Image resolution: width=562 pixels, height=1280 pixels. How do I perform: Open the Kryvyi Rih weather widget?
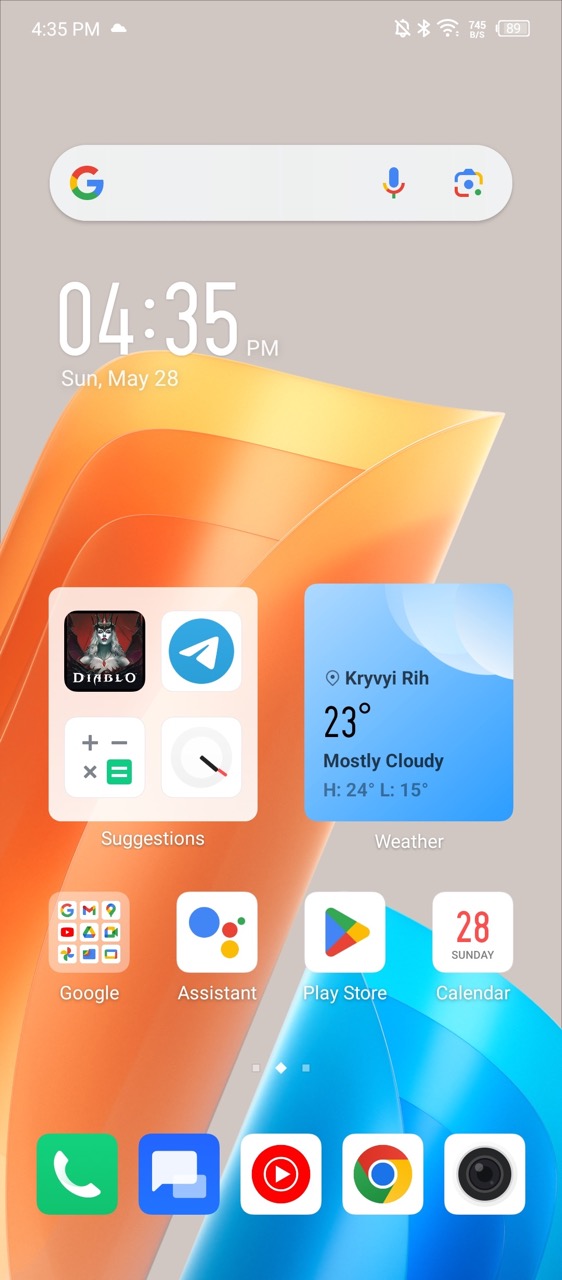(x=409, y=702)
